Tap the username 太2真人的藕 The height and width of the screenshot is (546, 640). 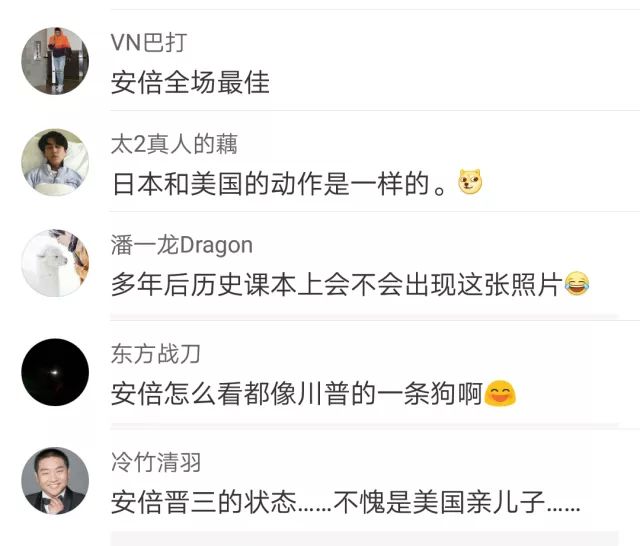pyautogui.click(x=176, y=144)
